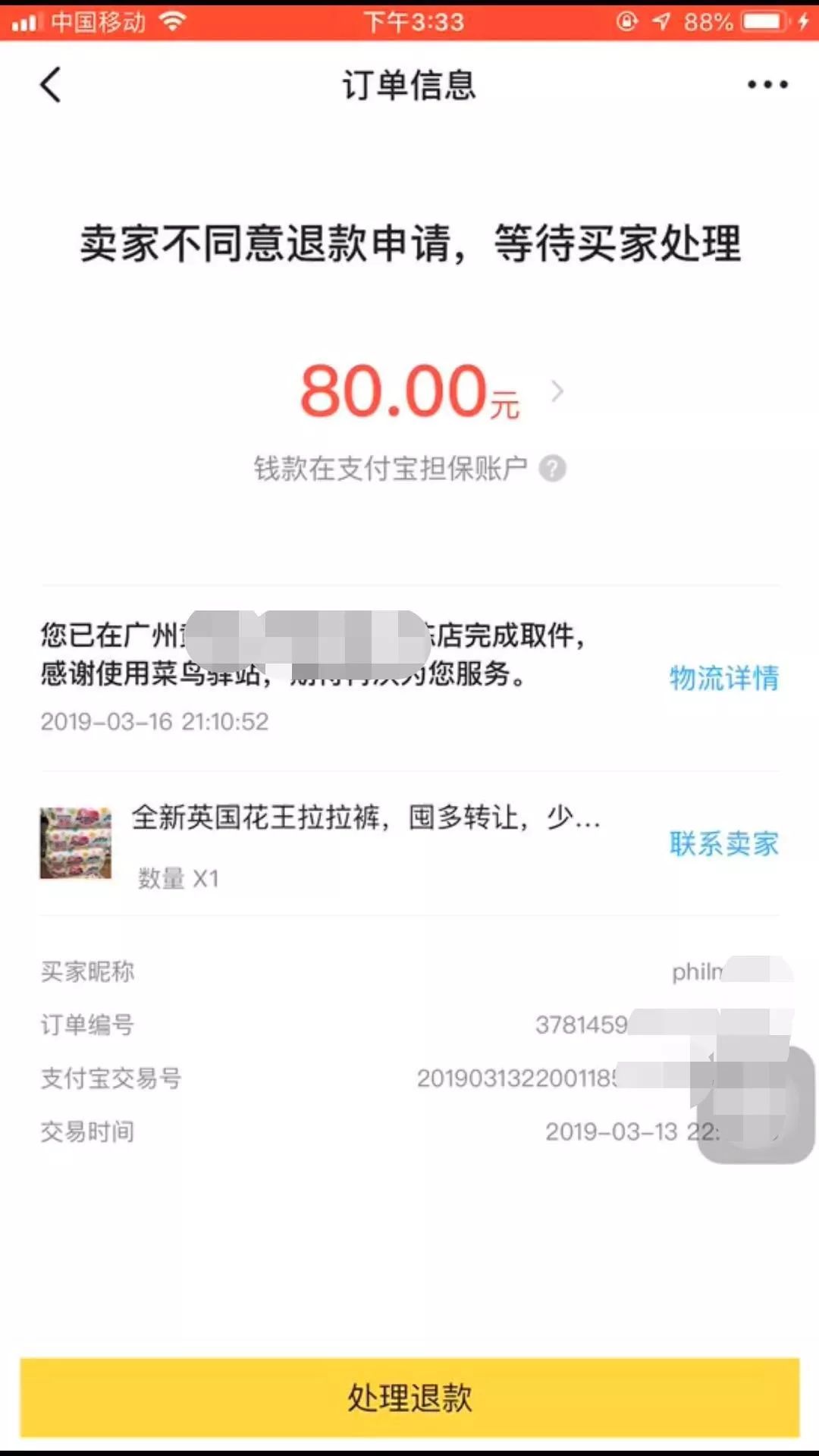Open the 全新英国花王拉拉裤 item listing

[364, 819]
